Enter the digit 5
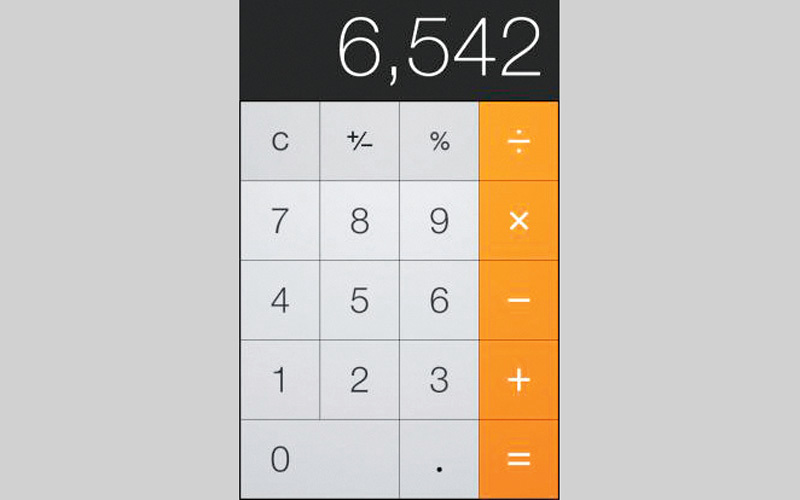 [x=359, y=300]
